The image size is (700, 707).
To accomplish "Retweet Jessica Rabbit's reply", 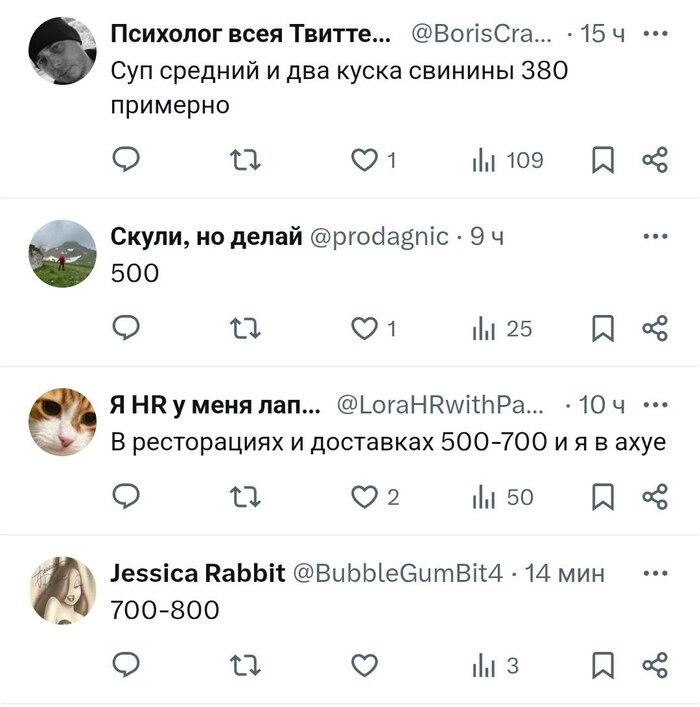I will click(246, 665).
